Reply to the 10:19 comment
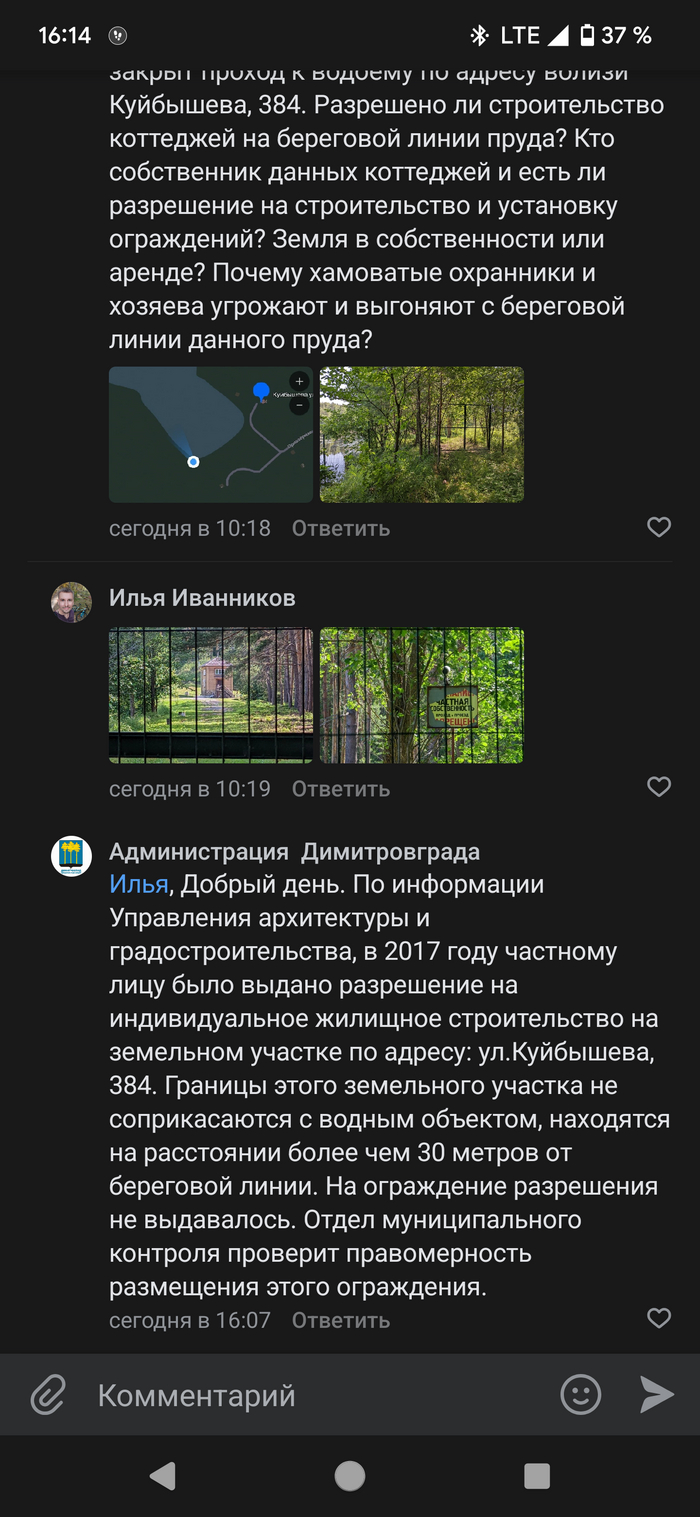The height and width of the screenshot is (1517, 700). point(340,789)
